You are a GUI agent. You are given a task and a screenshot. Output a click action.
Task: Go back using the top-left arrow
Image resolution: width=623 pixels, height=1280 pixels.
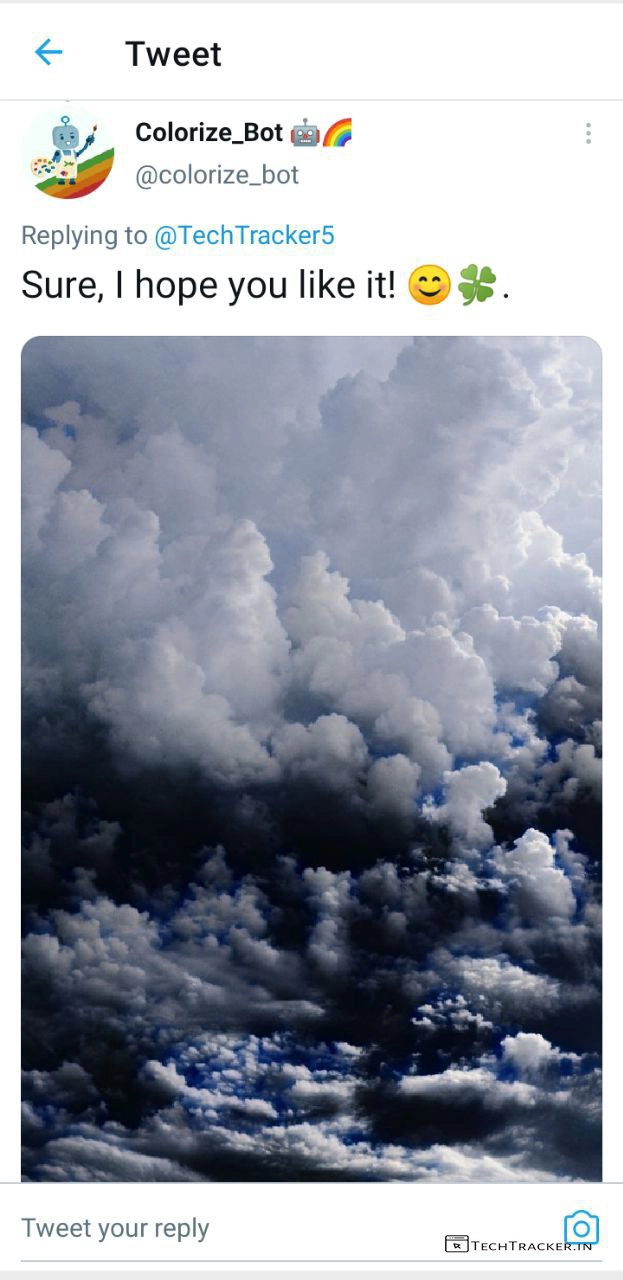(x=48, y=53)
